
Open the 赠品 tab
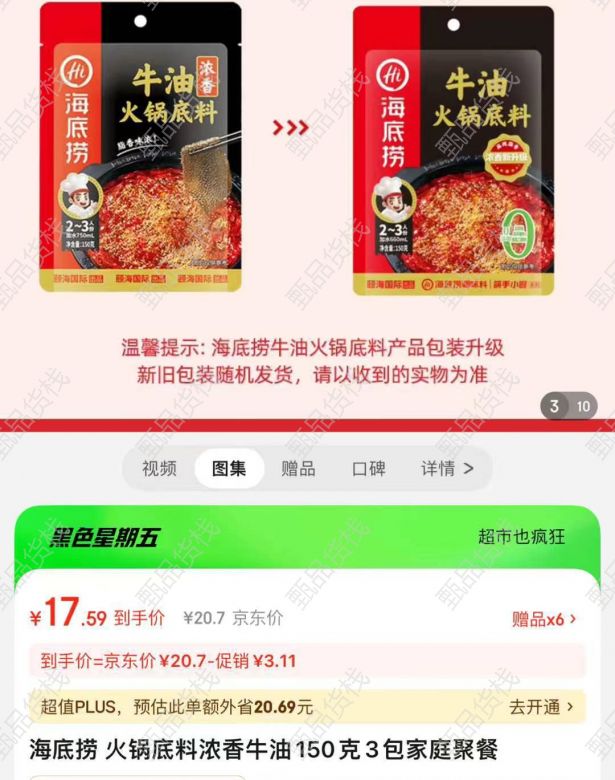[298, 468]
